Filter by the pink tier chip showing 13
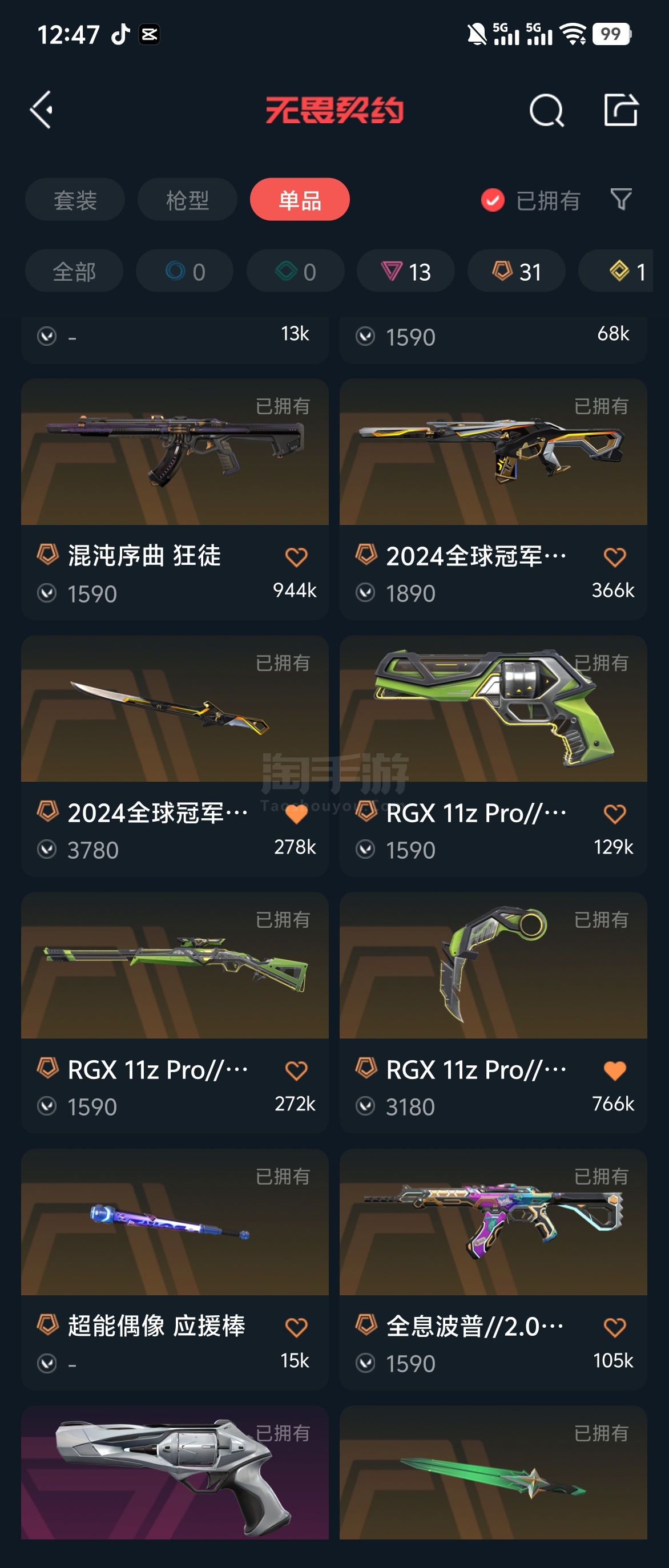The image size is (669, 1568). coord(405,271)
